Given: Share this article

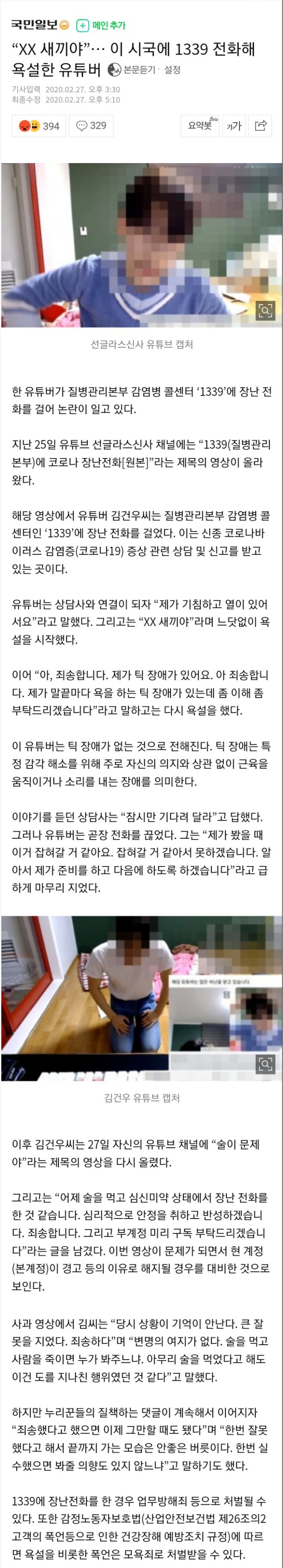Looking at the screenshot, I should pos(261,126).
